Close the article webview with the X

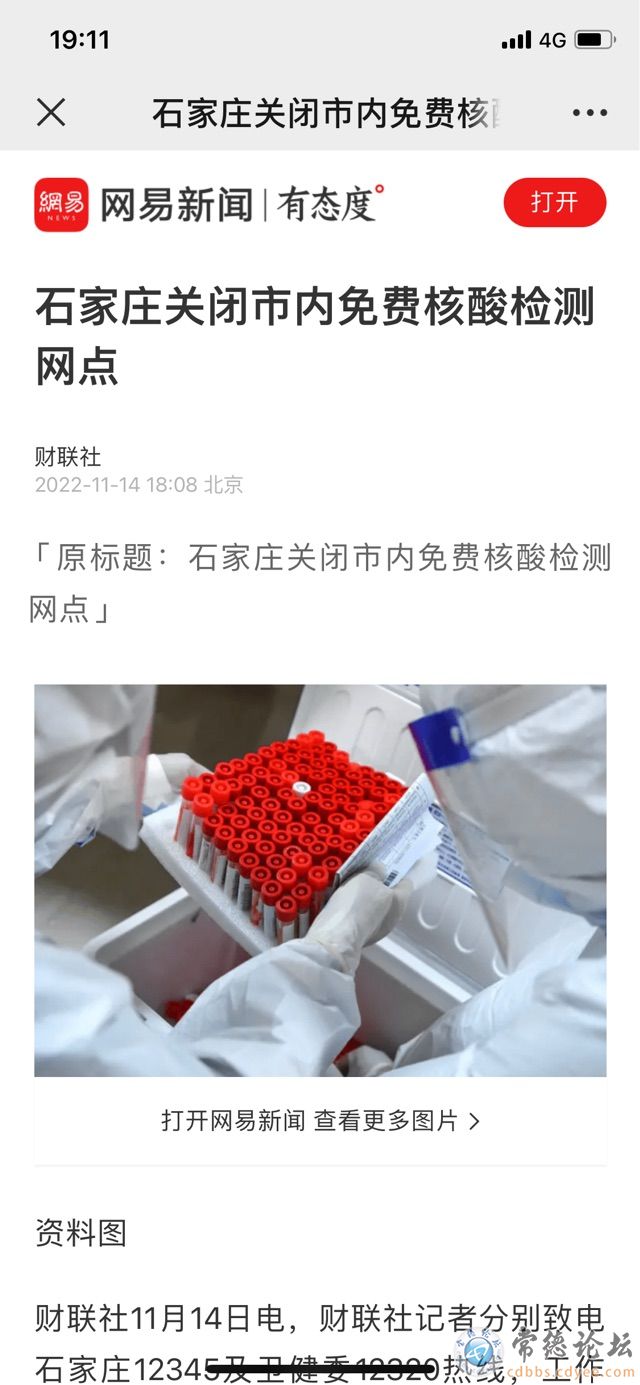51,113
